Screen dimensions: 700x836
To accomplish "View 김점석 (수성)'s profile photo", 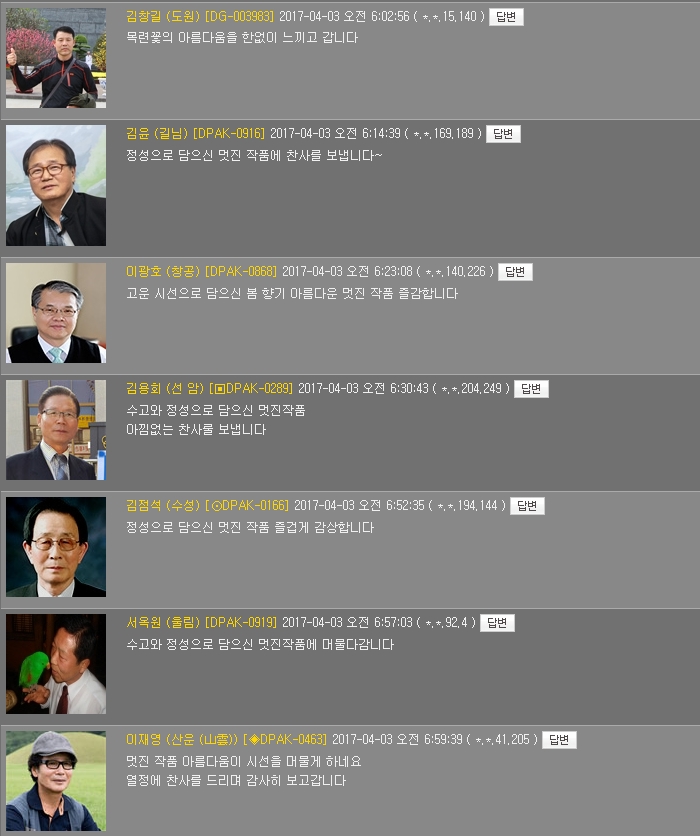I will [56, 547].
